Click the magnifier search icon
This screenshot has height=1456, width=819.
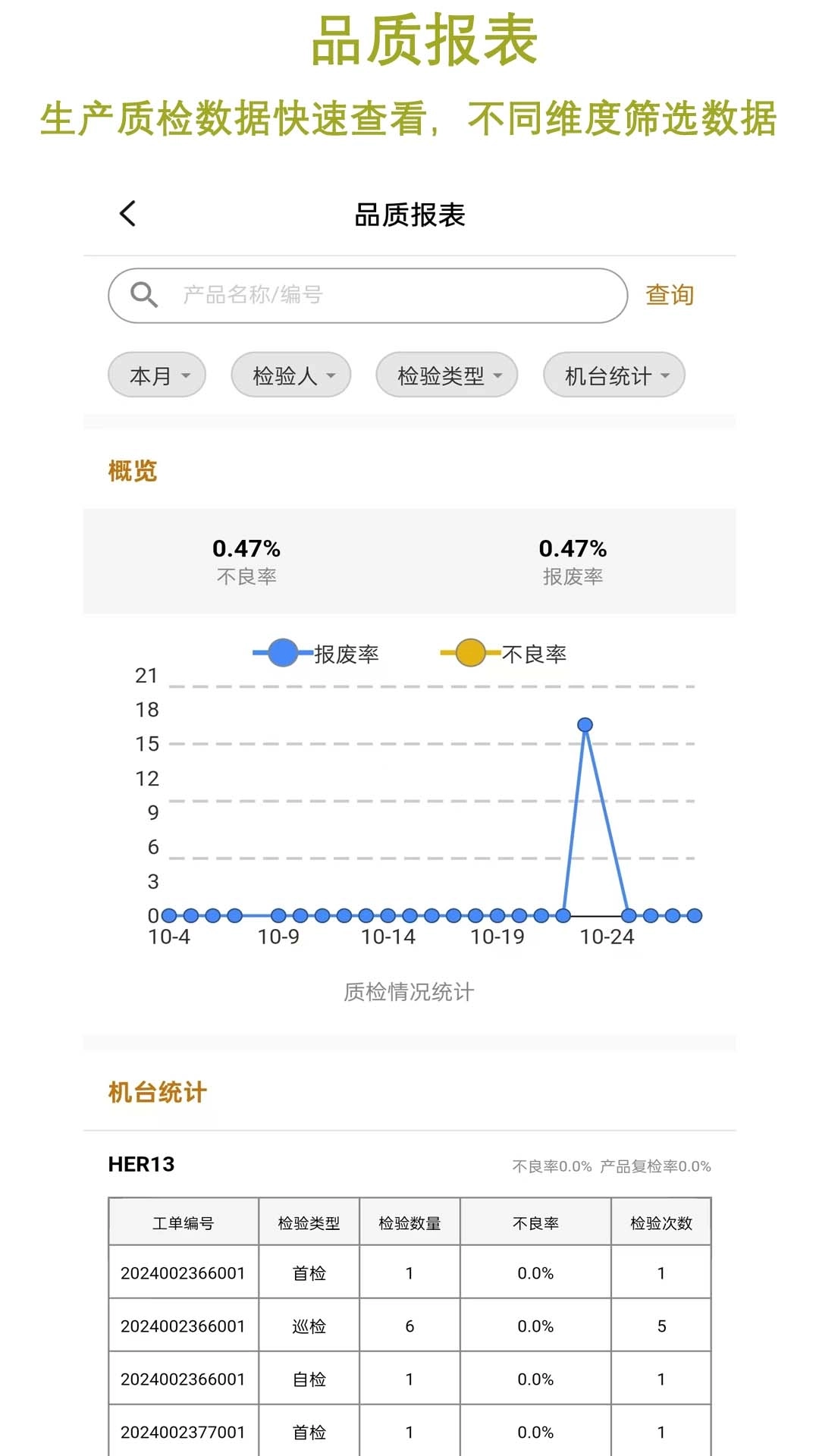(146, 294)
